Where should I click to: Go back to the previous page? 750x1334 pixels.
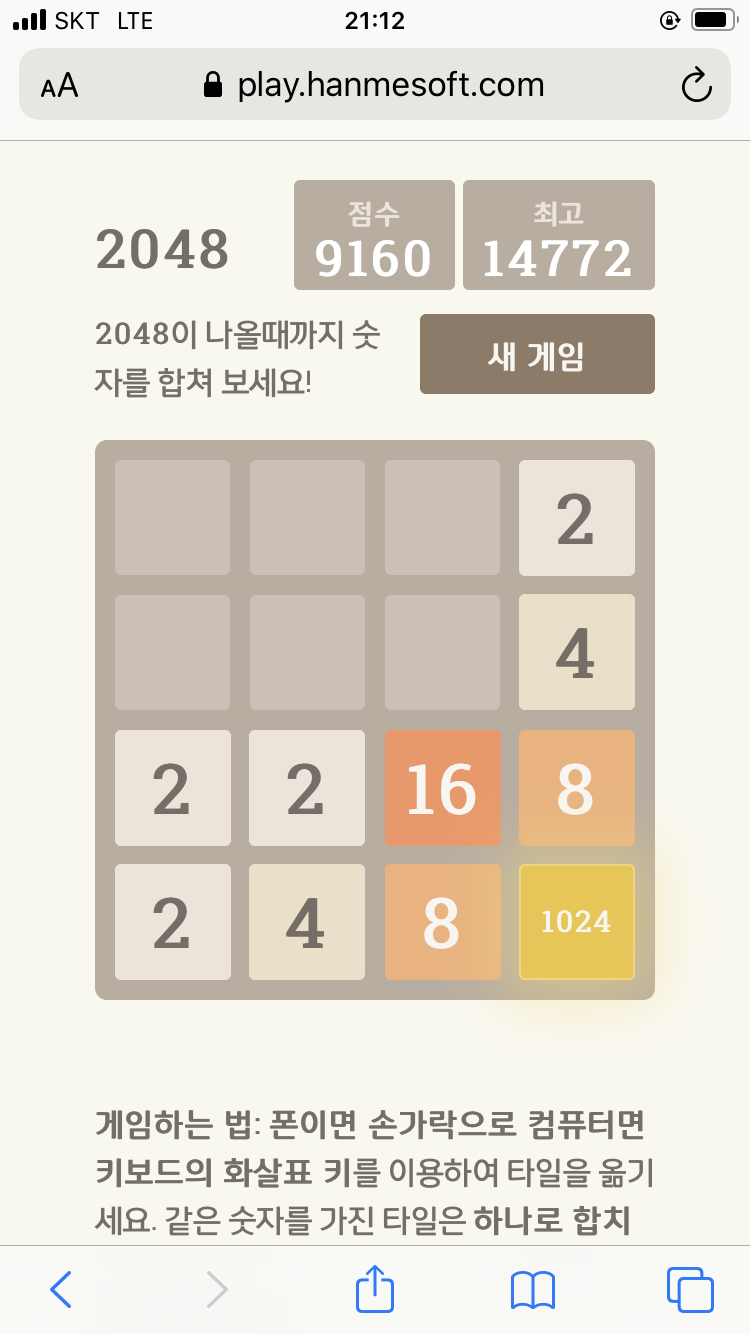coord(61,1290)
